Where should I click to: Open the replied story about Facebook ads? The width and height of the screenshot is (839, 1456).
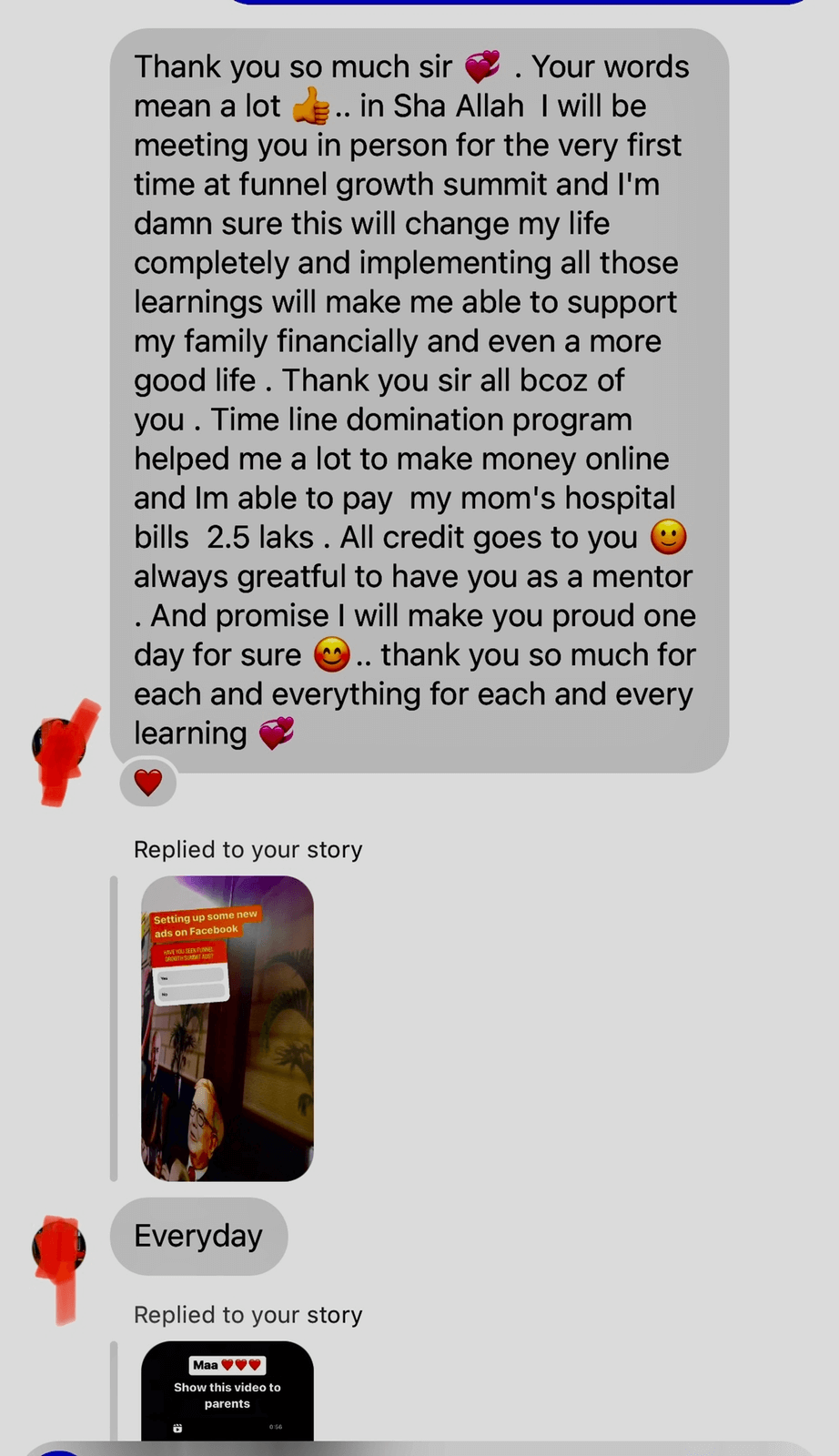(x=227, y=1028)
